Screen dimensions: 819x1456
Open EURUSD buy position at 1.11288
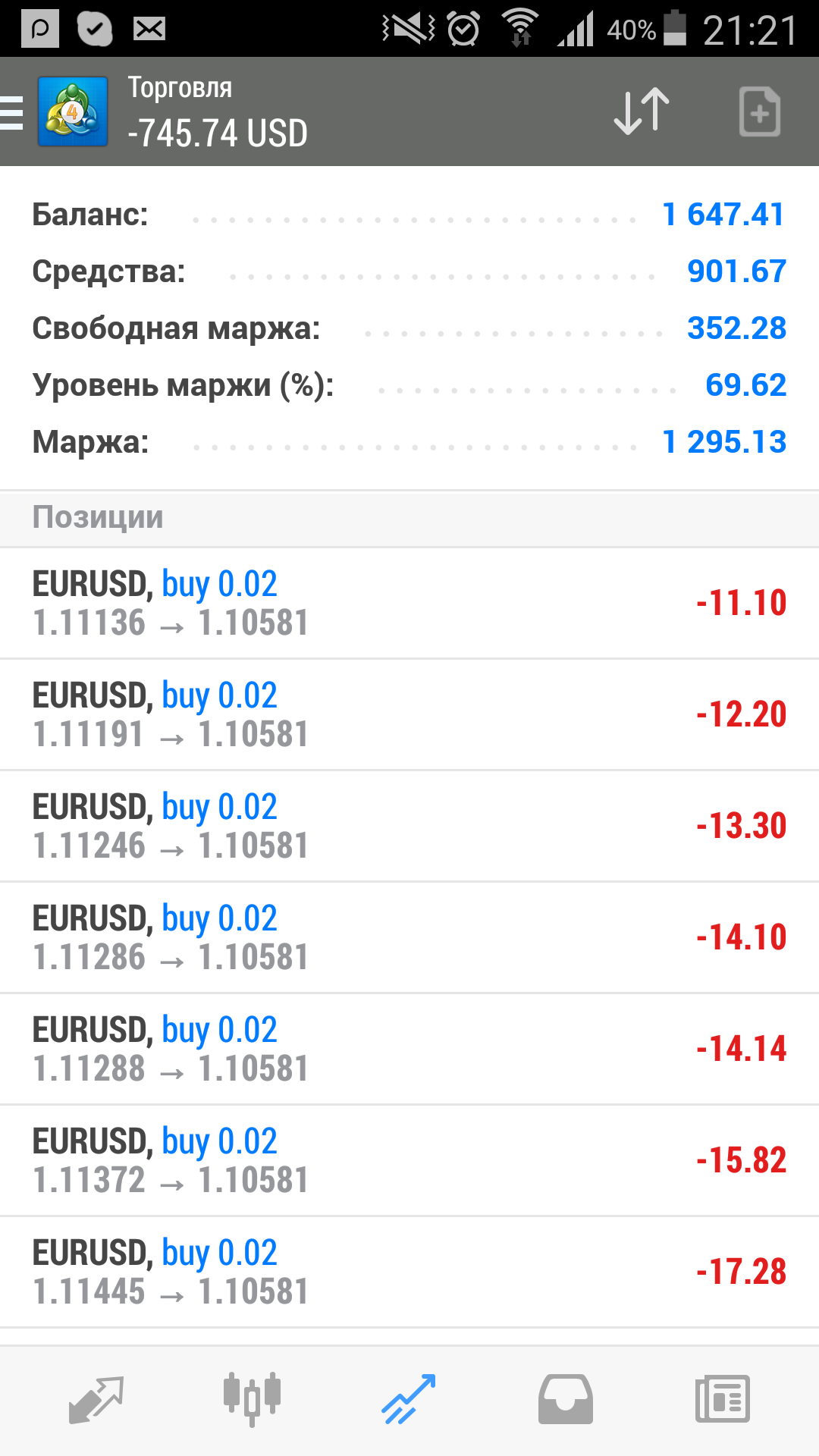click(x=409, y=1049)
